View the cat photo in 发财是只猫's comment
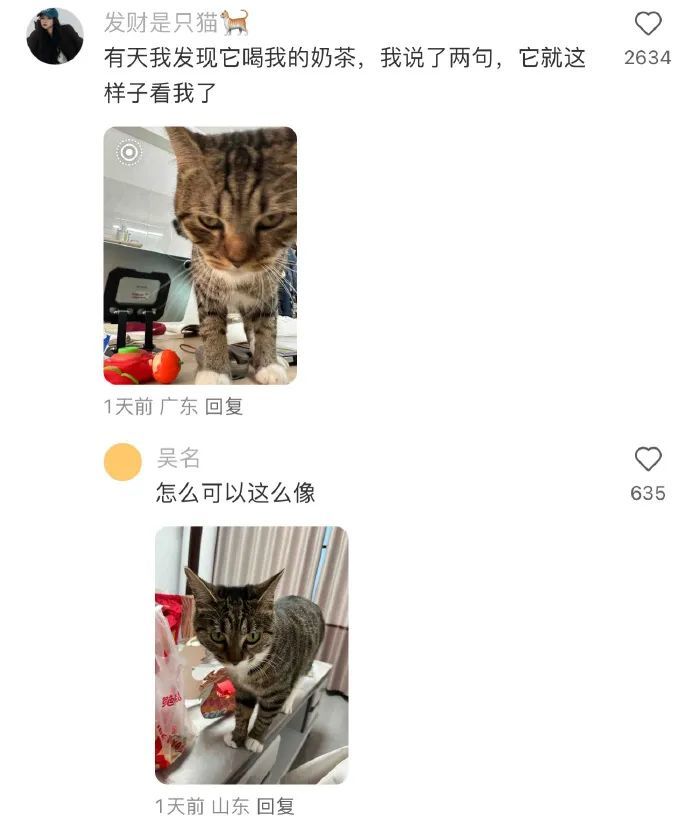This screenshot has height=824, width=690. pos(200,256)
